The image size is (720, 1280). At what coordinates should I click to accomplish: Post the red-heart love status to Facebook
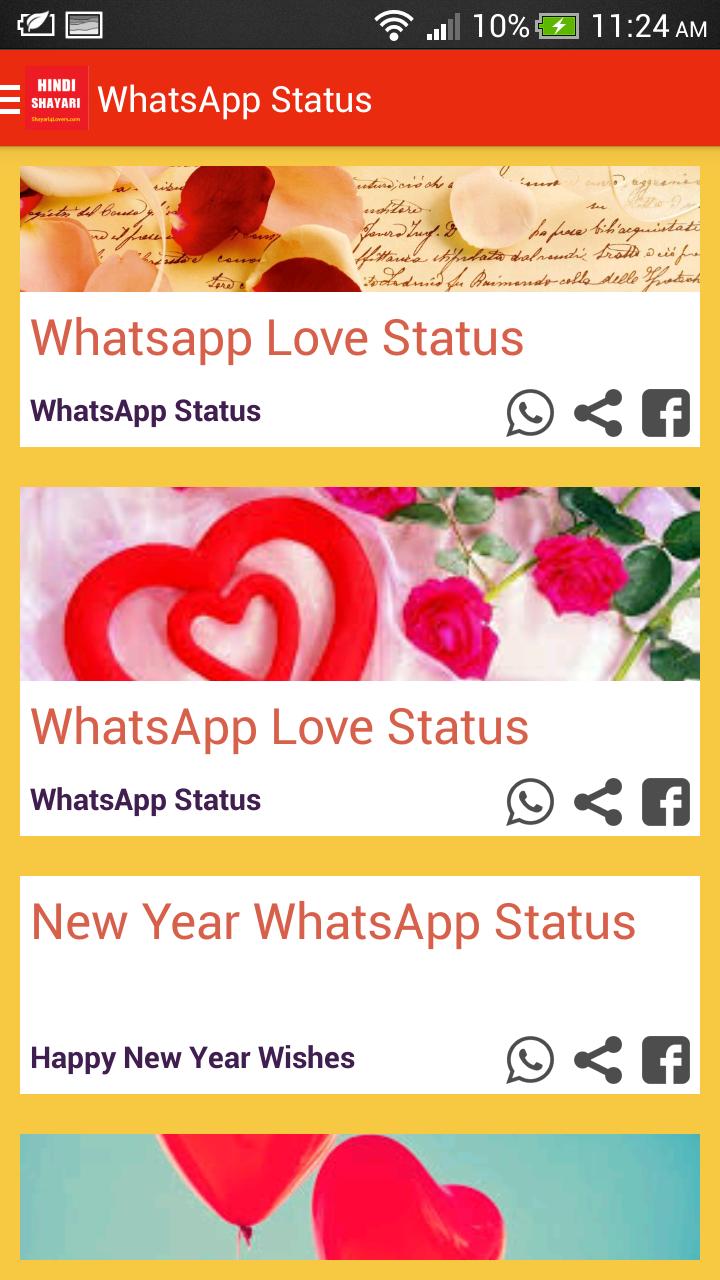tap(666, 802)
